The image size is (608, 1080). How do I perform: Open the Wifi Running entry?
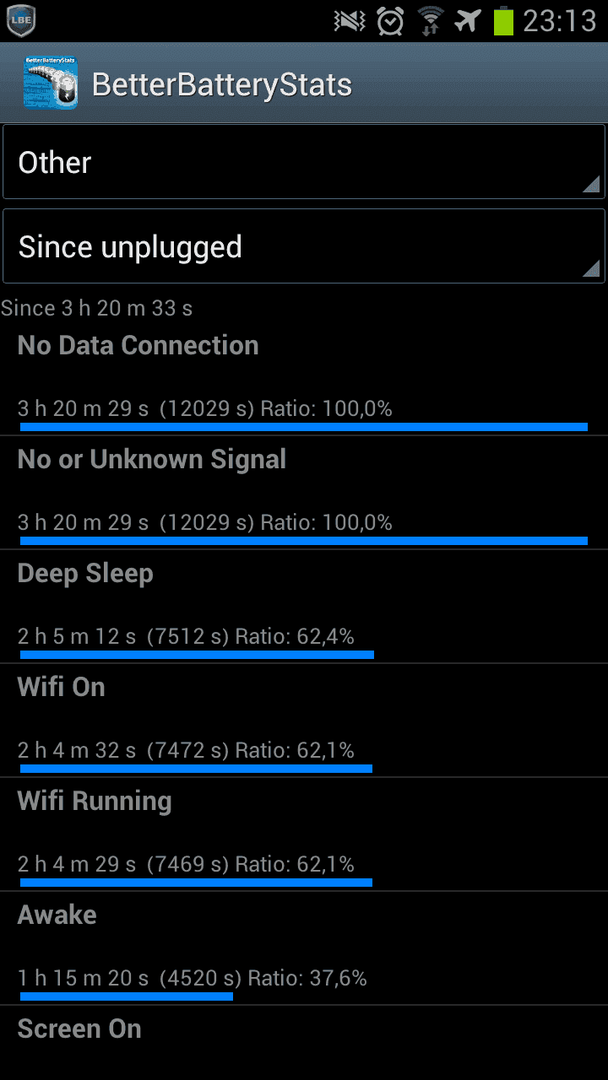[304, 835]
